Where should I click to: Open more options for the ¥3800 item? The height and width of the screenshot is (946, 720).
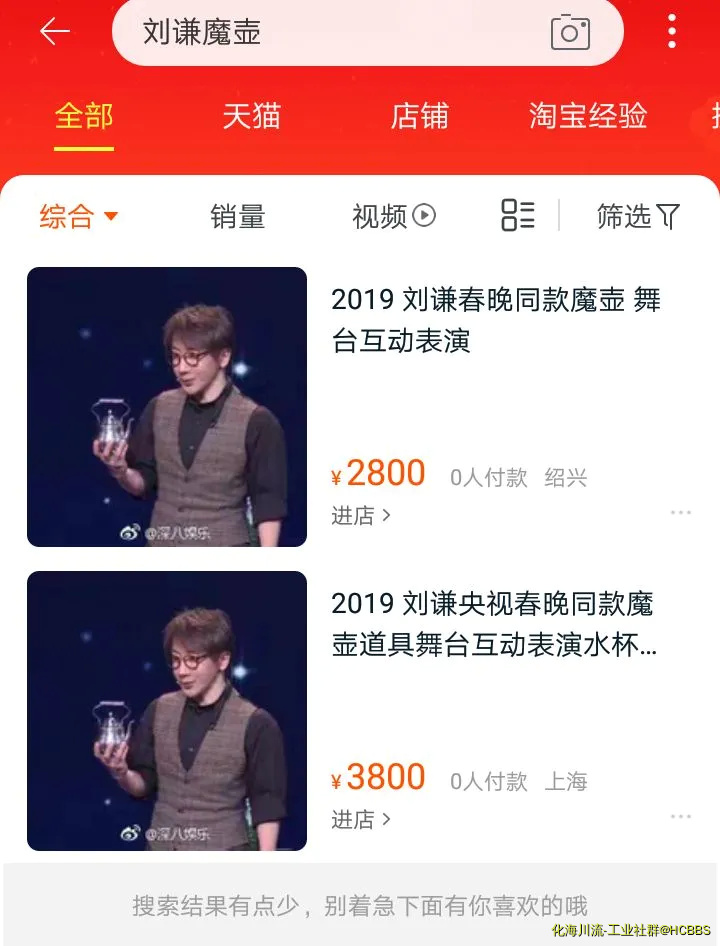pos(681,817)
